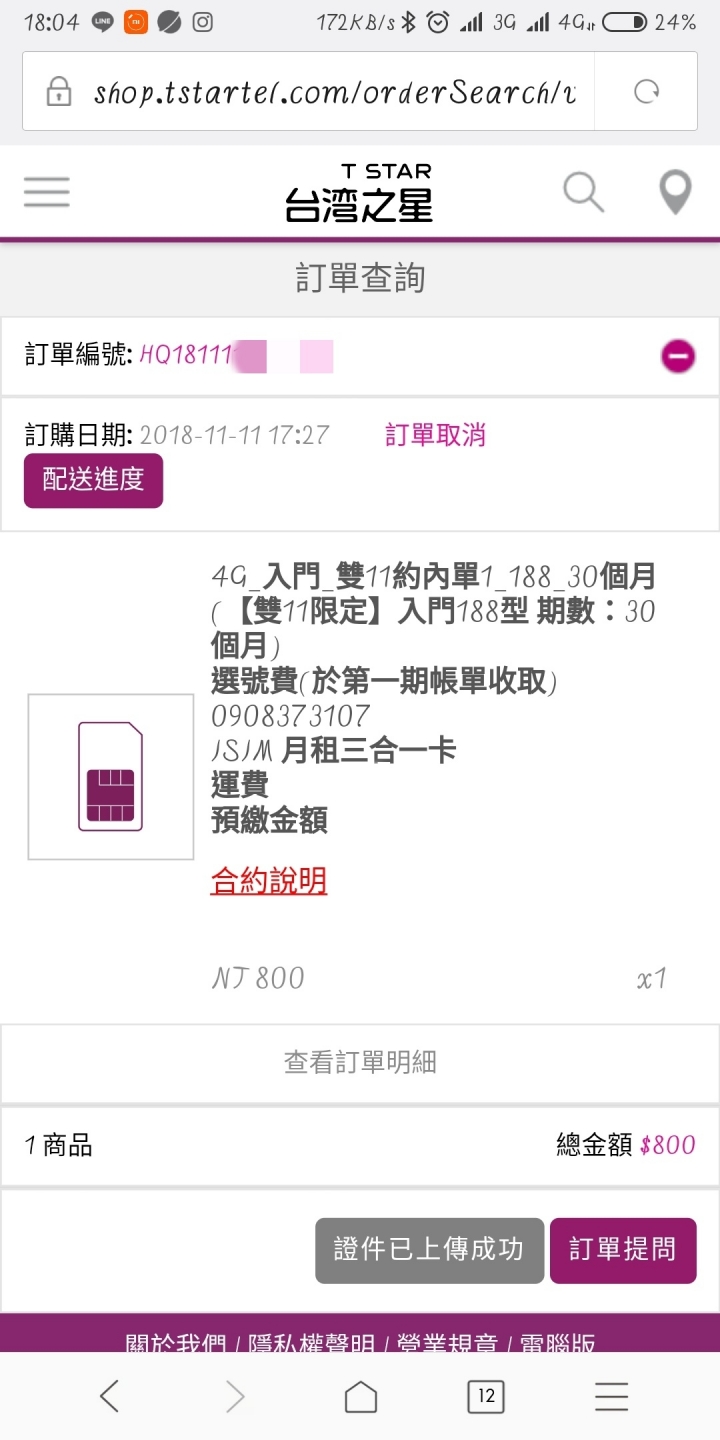
Task: Open the search magnifier icon
Action: 583,191
